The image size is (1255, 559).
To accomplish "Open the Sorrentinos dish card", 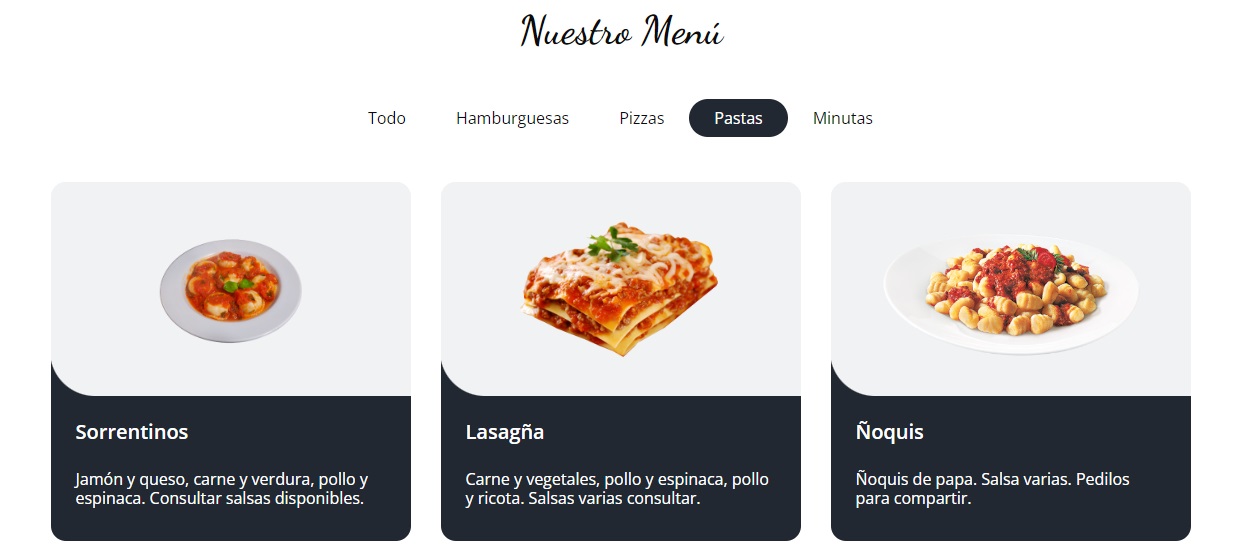I will tap(231, 360).
